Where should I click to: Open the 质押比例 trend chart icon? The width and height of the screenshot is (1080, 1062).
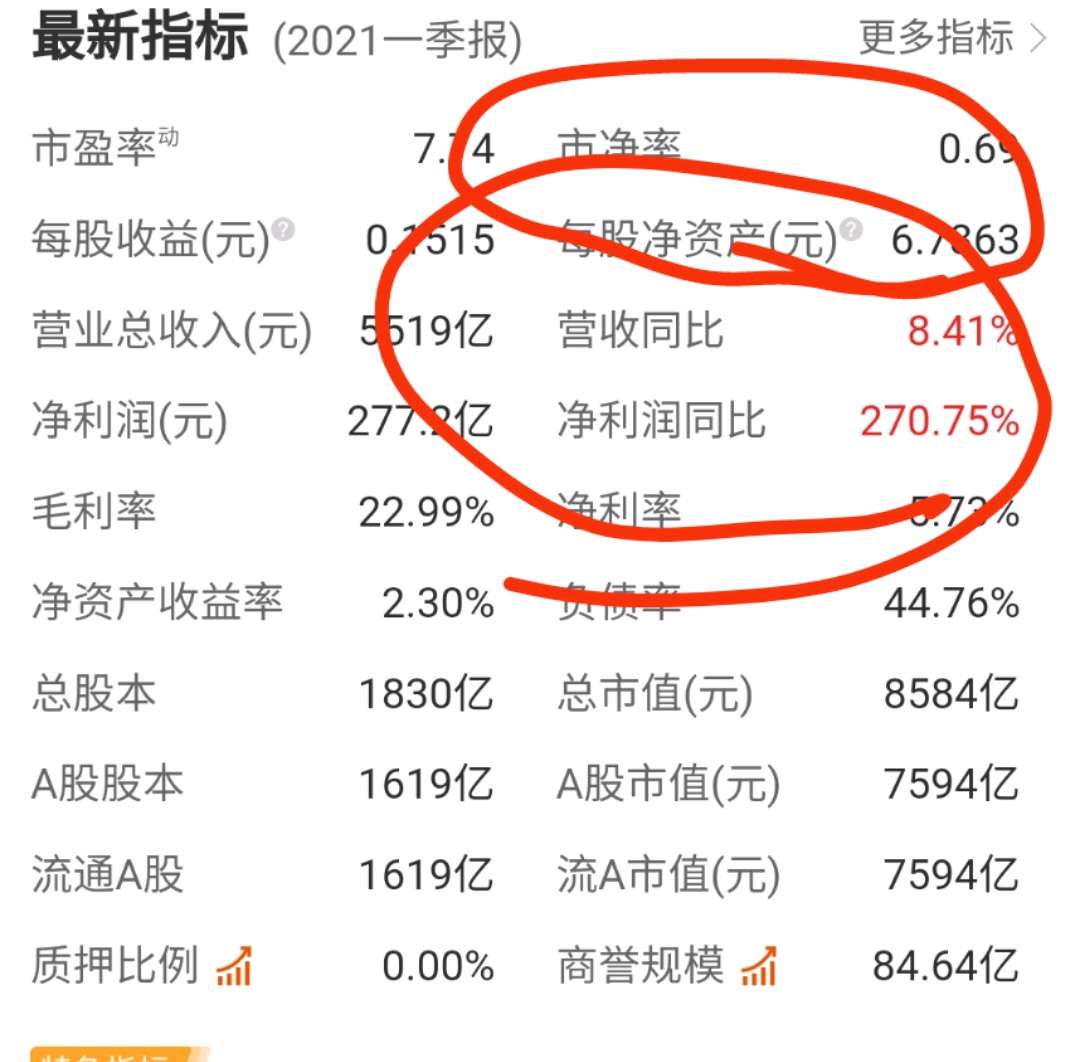tap(233, 966)
